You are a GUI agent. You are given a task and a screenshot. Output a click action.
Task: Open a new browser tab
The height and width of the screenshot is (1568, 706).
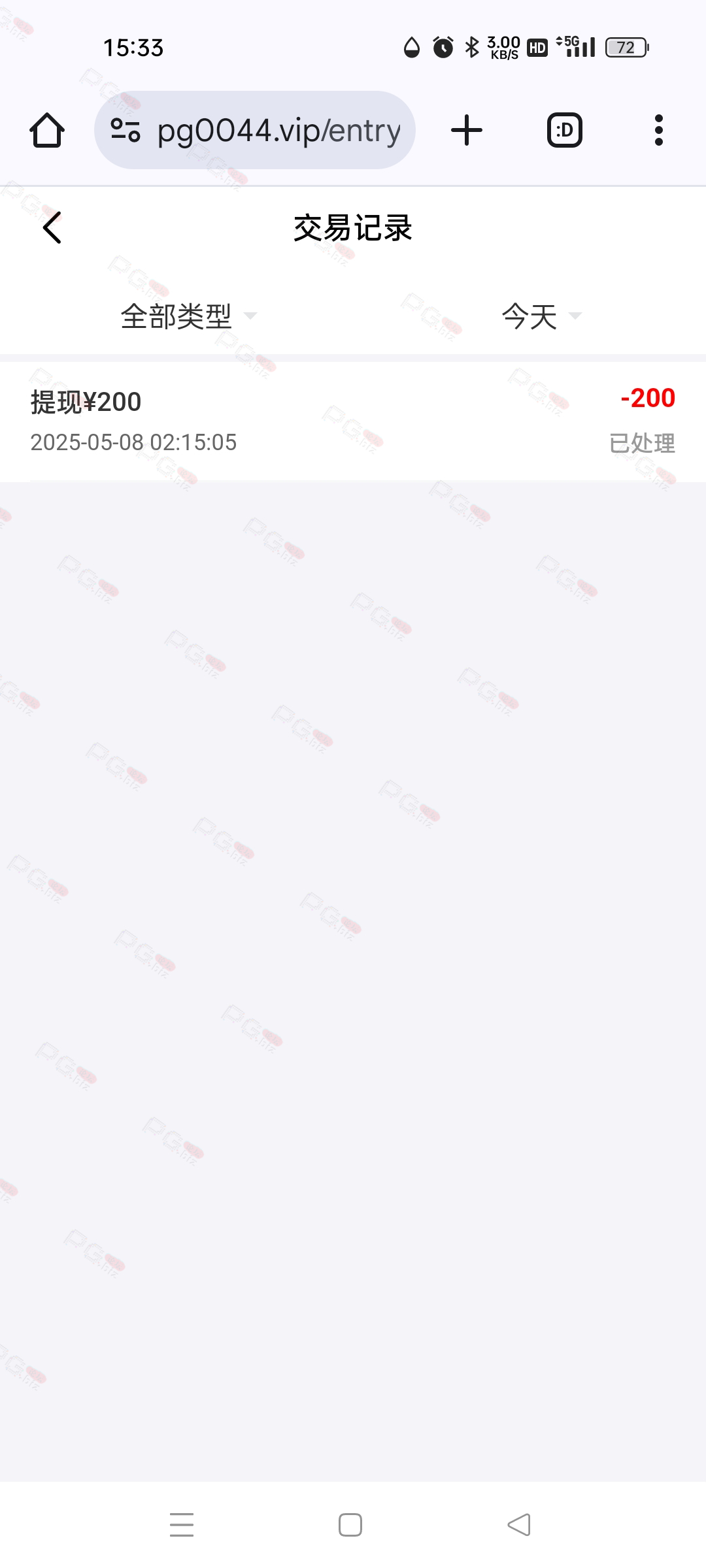coord(467,130)
